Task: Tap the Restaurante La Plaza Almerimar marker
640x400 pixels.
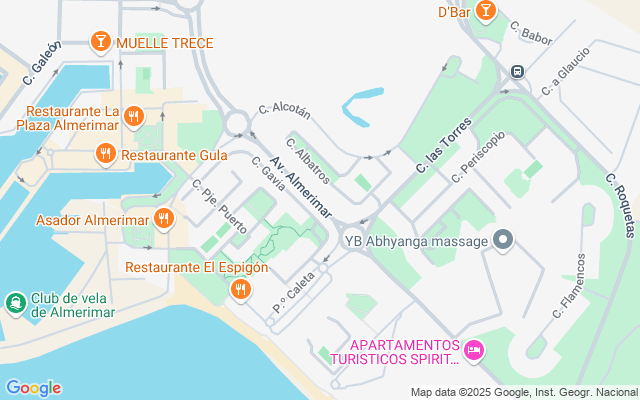Action: (133, 118)
